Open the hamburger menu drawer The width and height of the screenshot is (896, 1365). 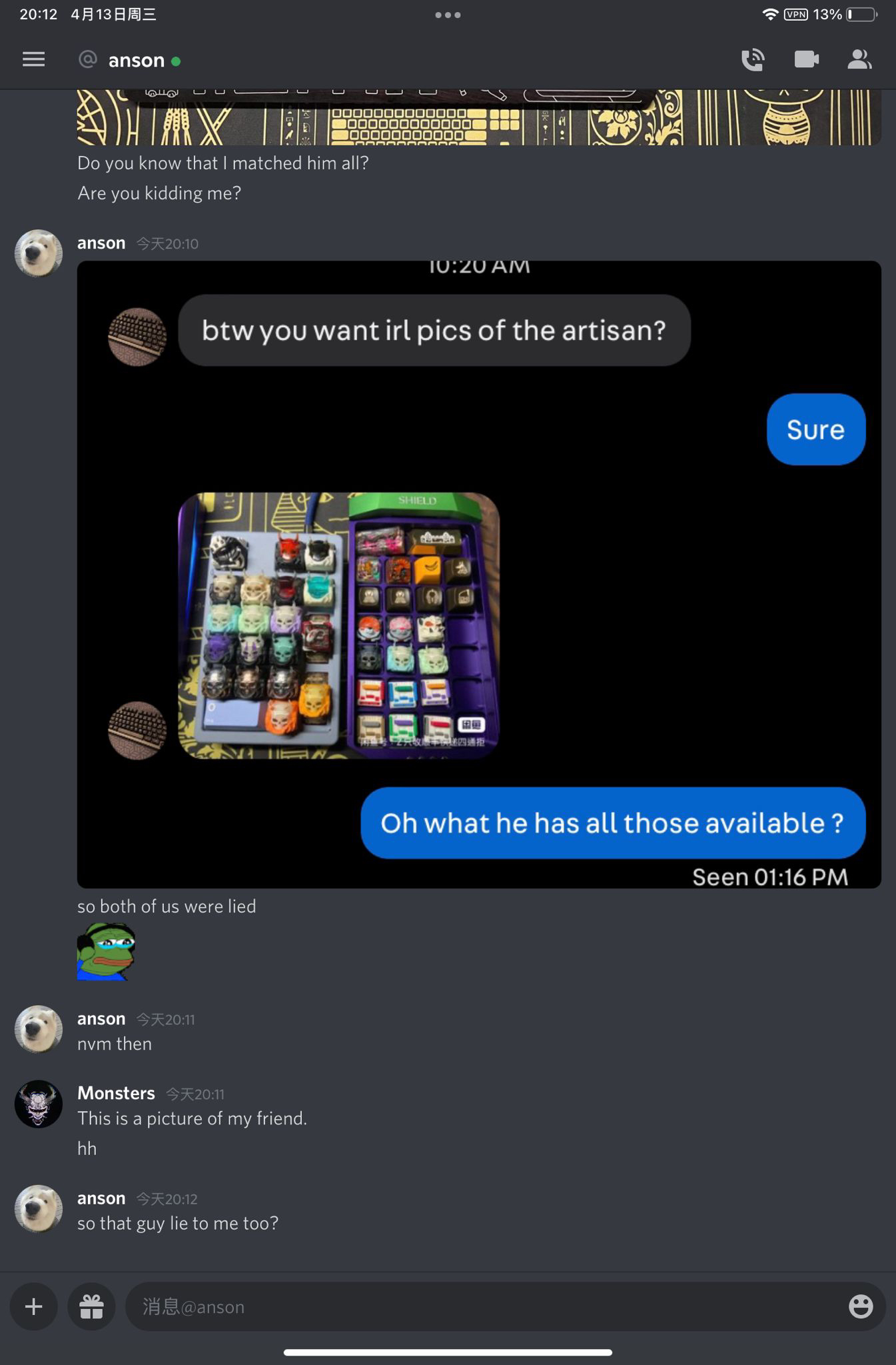point(34,60)
